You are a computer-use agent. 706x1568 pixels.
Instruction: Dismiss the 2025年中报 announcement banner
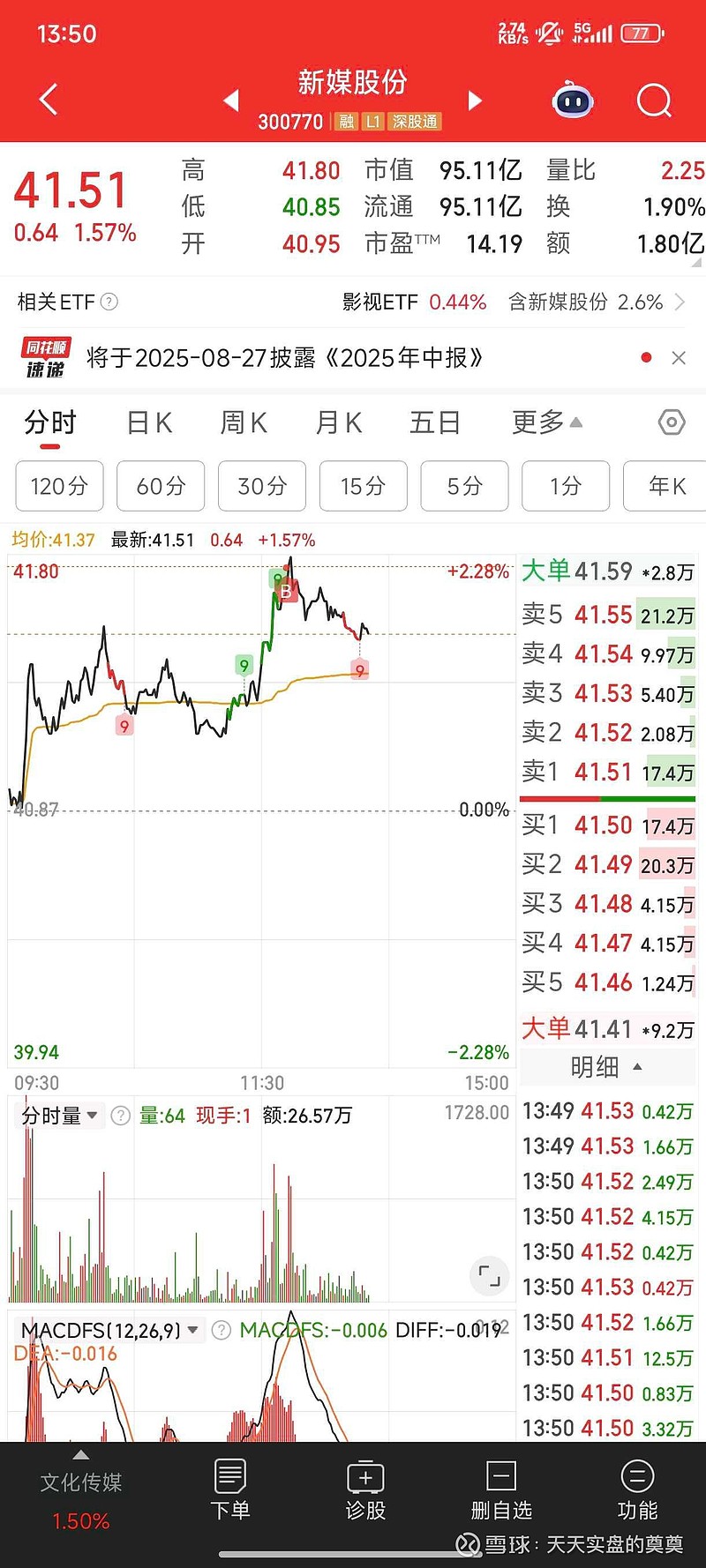tap(679, 358)
